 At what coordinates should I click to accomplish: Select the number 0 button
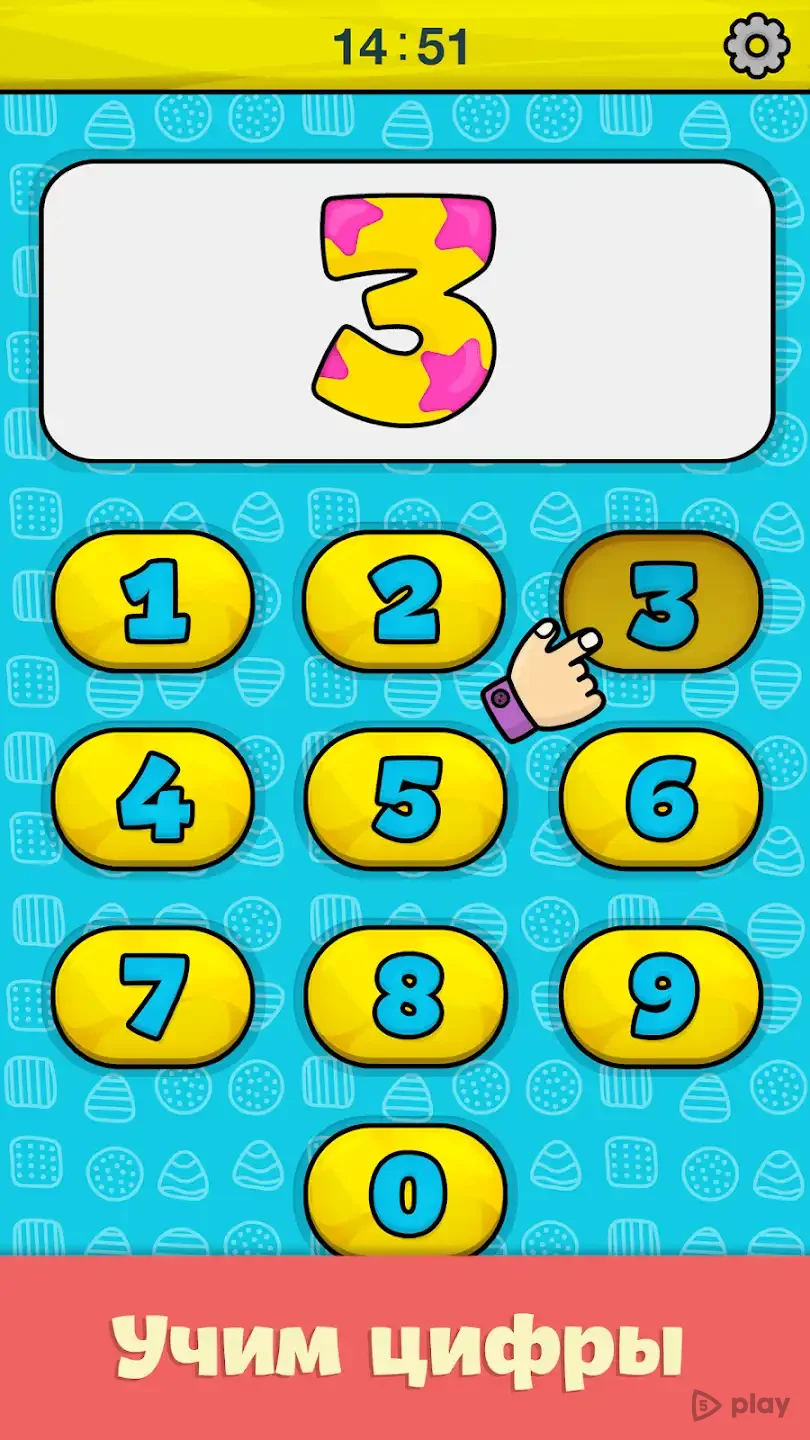click(405, 1190)
